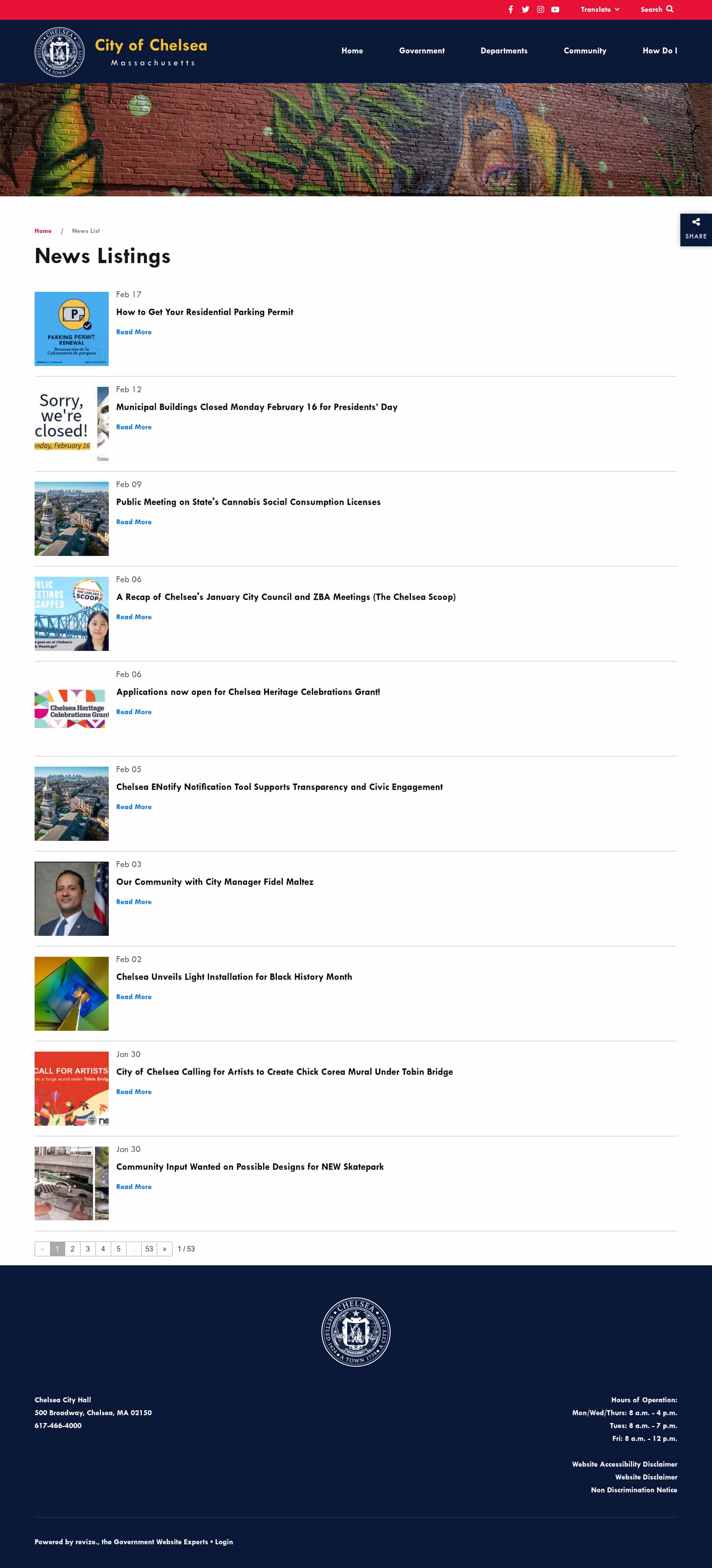Read more about City Manager Fidel Maltez
The width and height of the screenshot is (712, 1568).
tap(133, 902)
